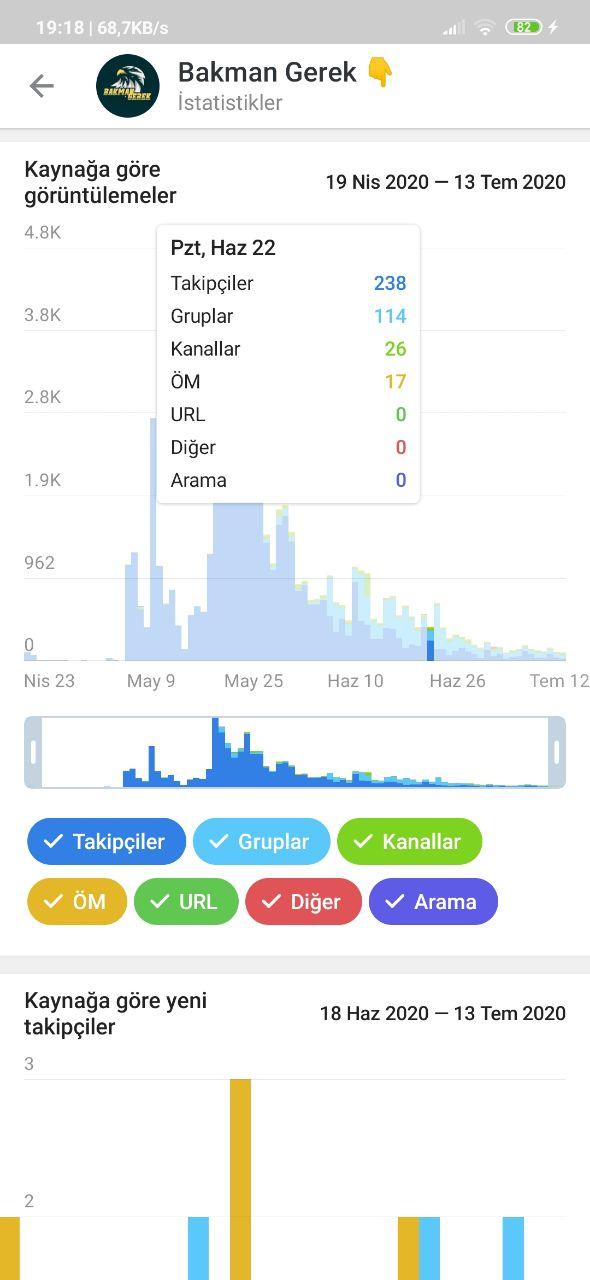
Task: Toggle the Kanallar filter chip
Action: (409, 841)
